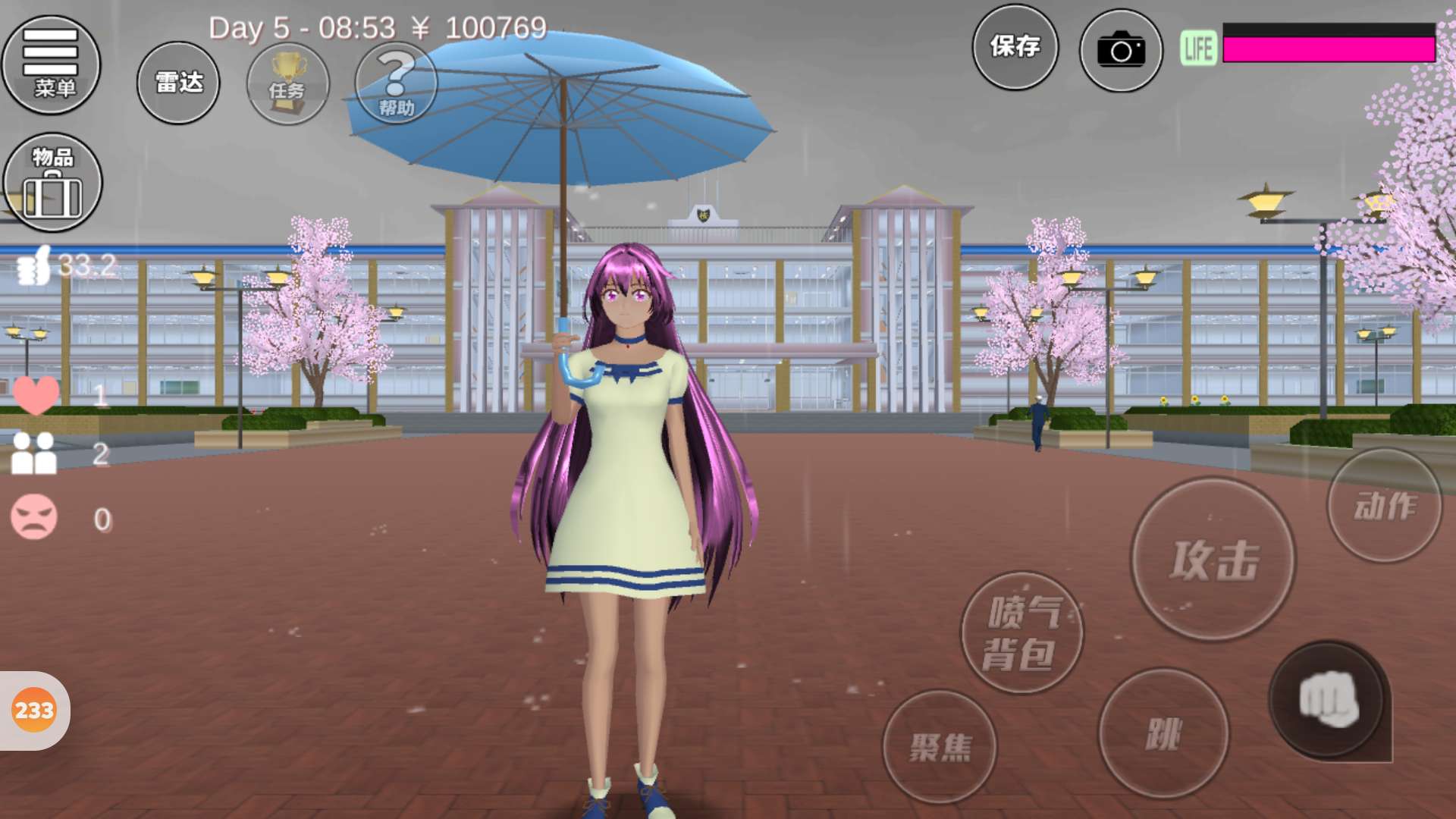Open the 雷达 radar

click(178, 83)
